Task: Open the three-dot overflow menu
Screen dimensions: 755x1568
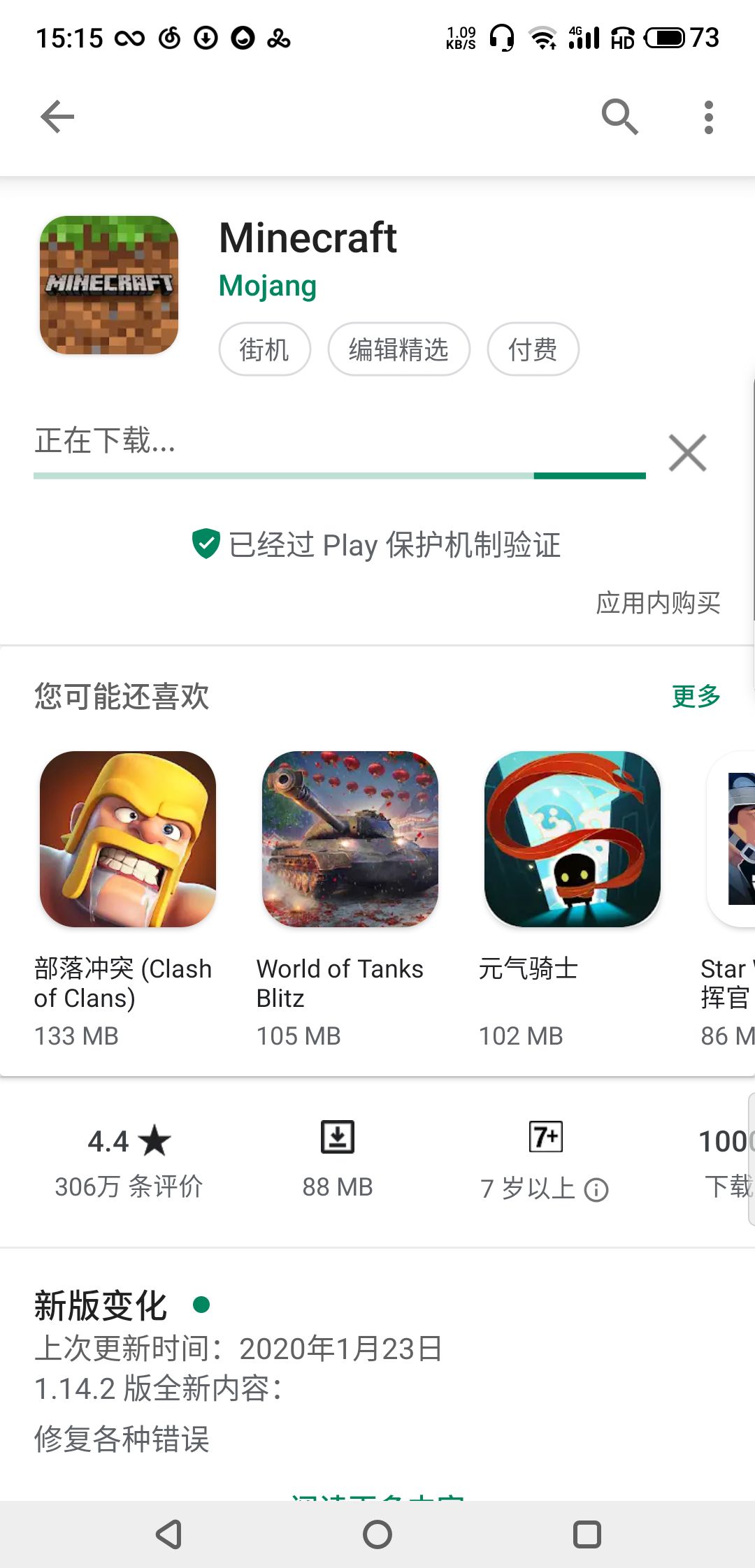Action: (708, 117)
